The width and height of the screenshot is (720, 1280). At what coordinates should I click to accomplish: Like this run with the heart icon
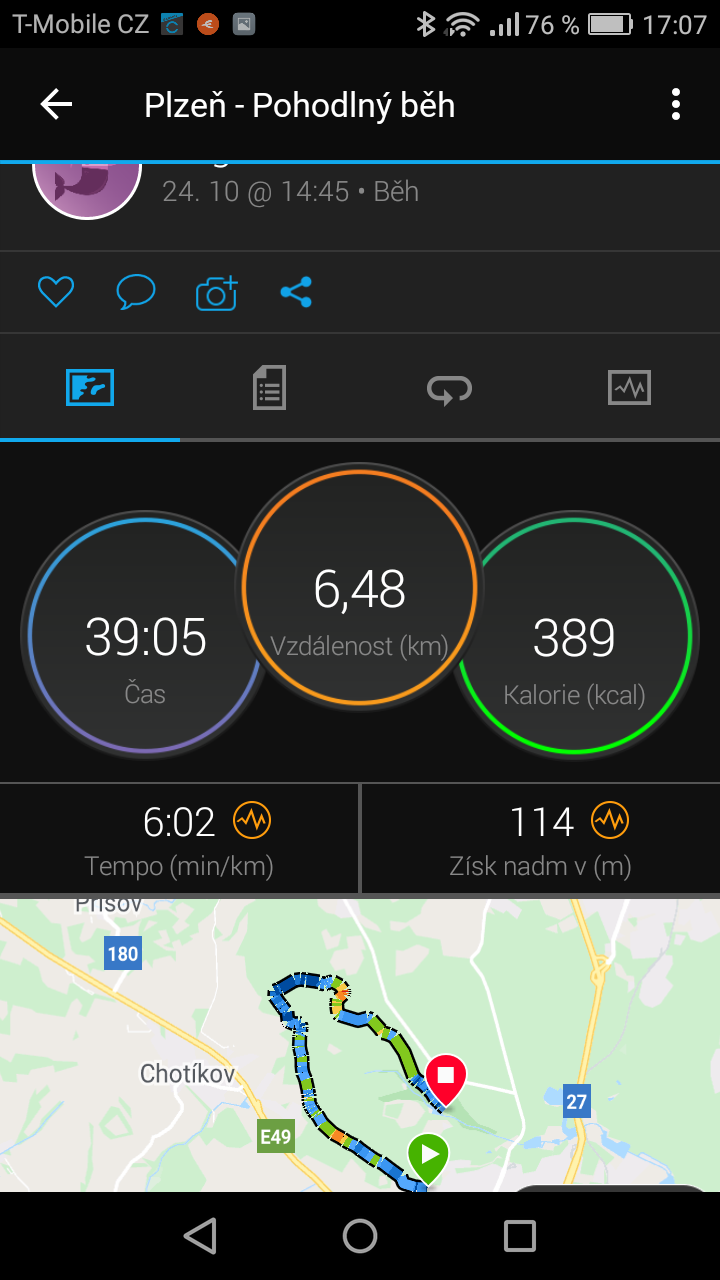click(x=56, y=292)
